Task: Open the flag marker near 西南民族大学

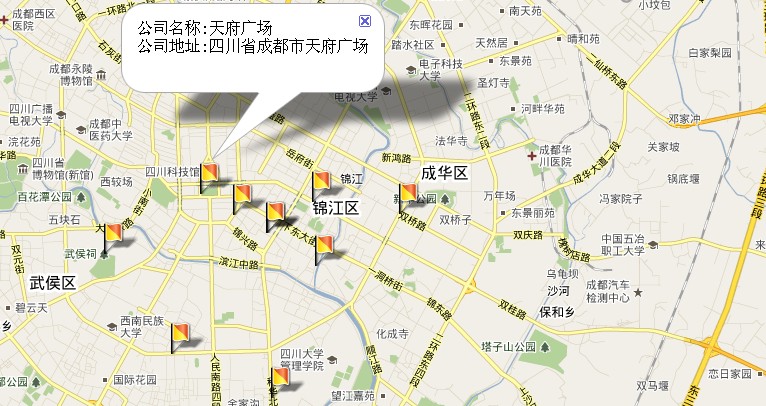Action: [181, 335]
